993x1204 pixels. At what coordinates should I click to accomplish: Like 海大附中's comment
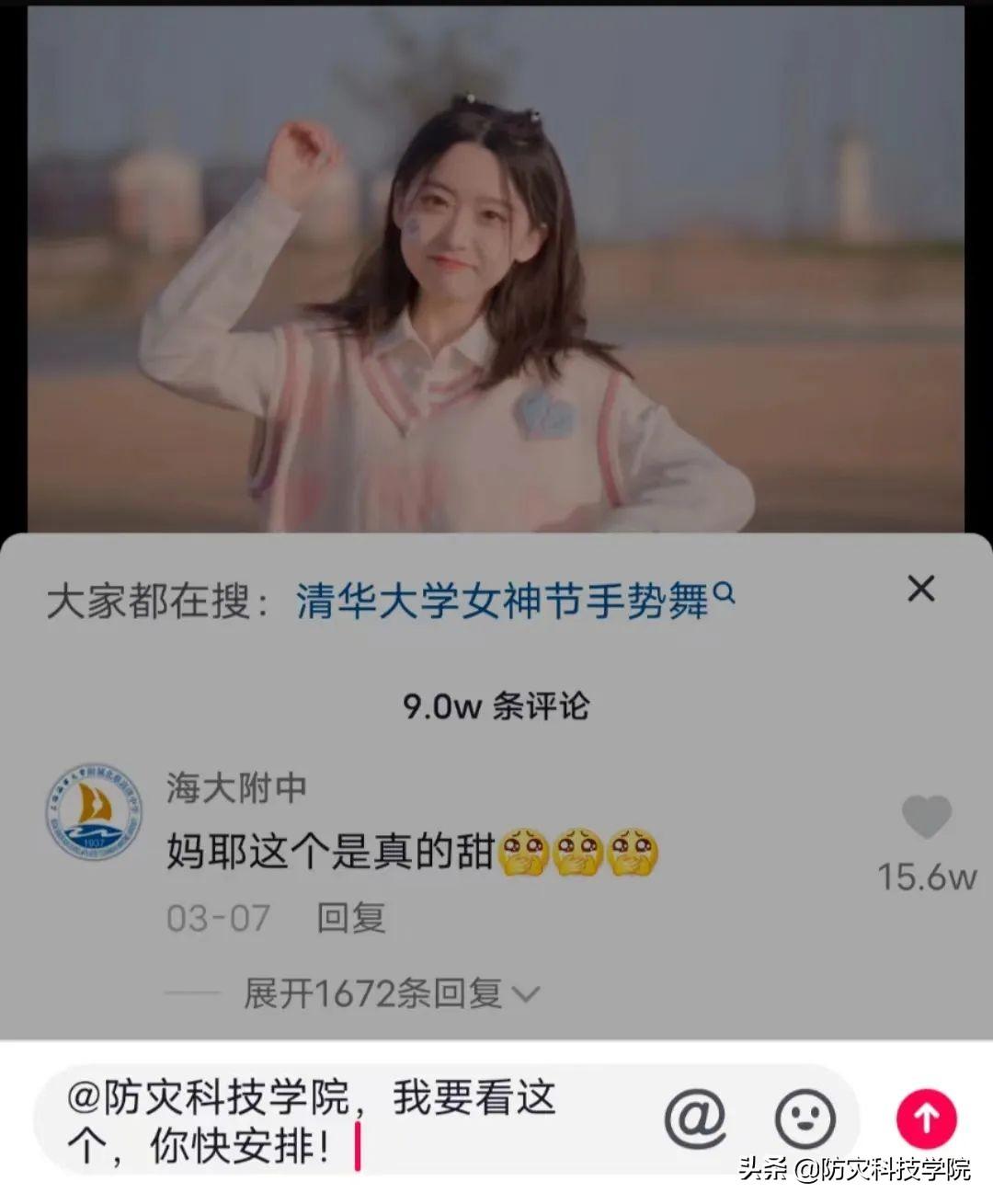click(926, 818)
